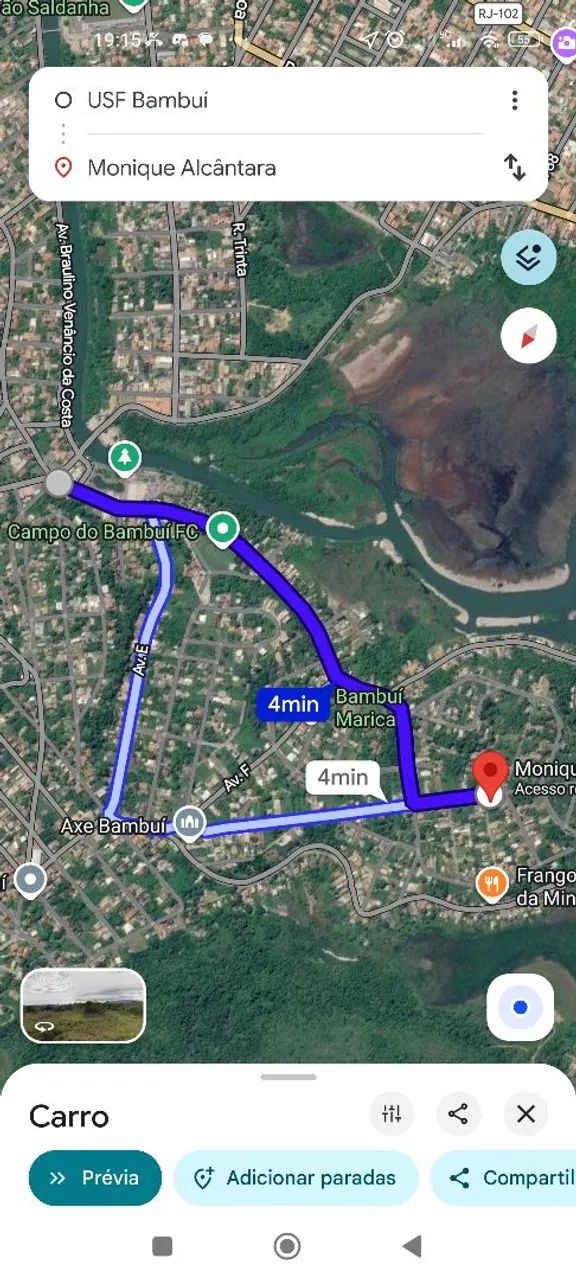Open the Axe Bambuí place marker
Image resolution: width=576 pixels, height=1280 pixels.
(x=189, y=823)
